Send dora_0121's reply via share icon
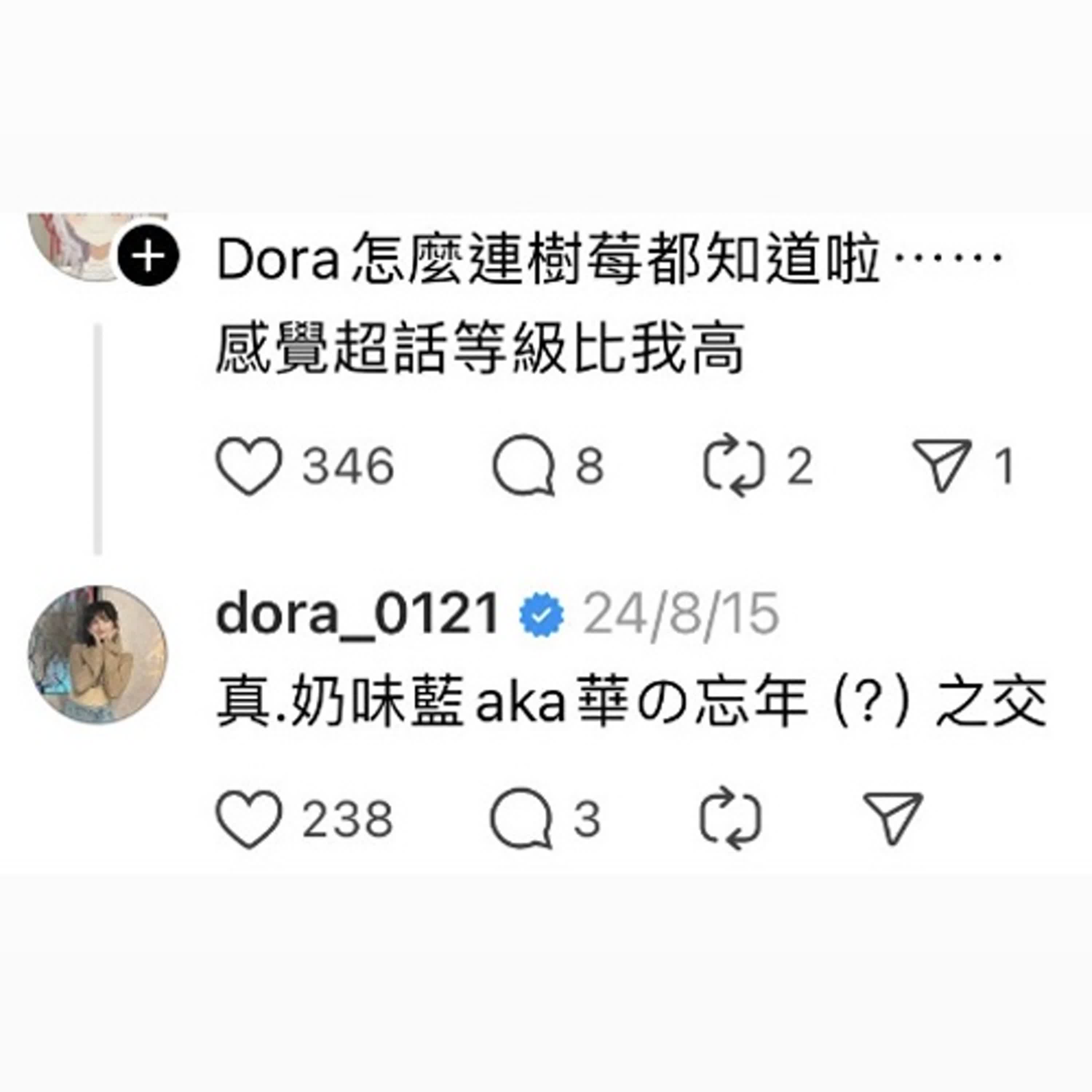This screenshot has width=1092, height=1092. click(x=893, y=819)
